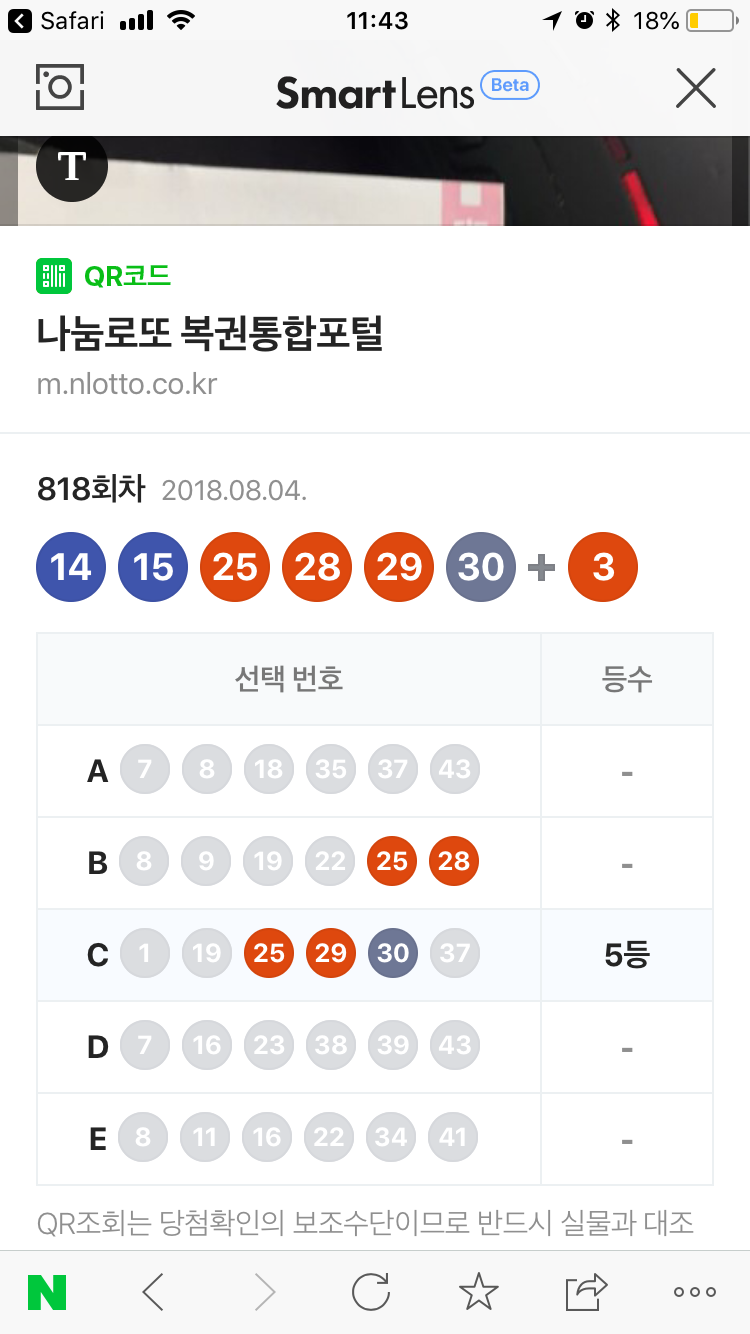
Task: Navigate forward with the right arrow
Action: (x=265, y=1292)
